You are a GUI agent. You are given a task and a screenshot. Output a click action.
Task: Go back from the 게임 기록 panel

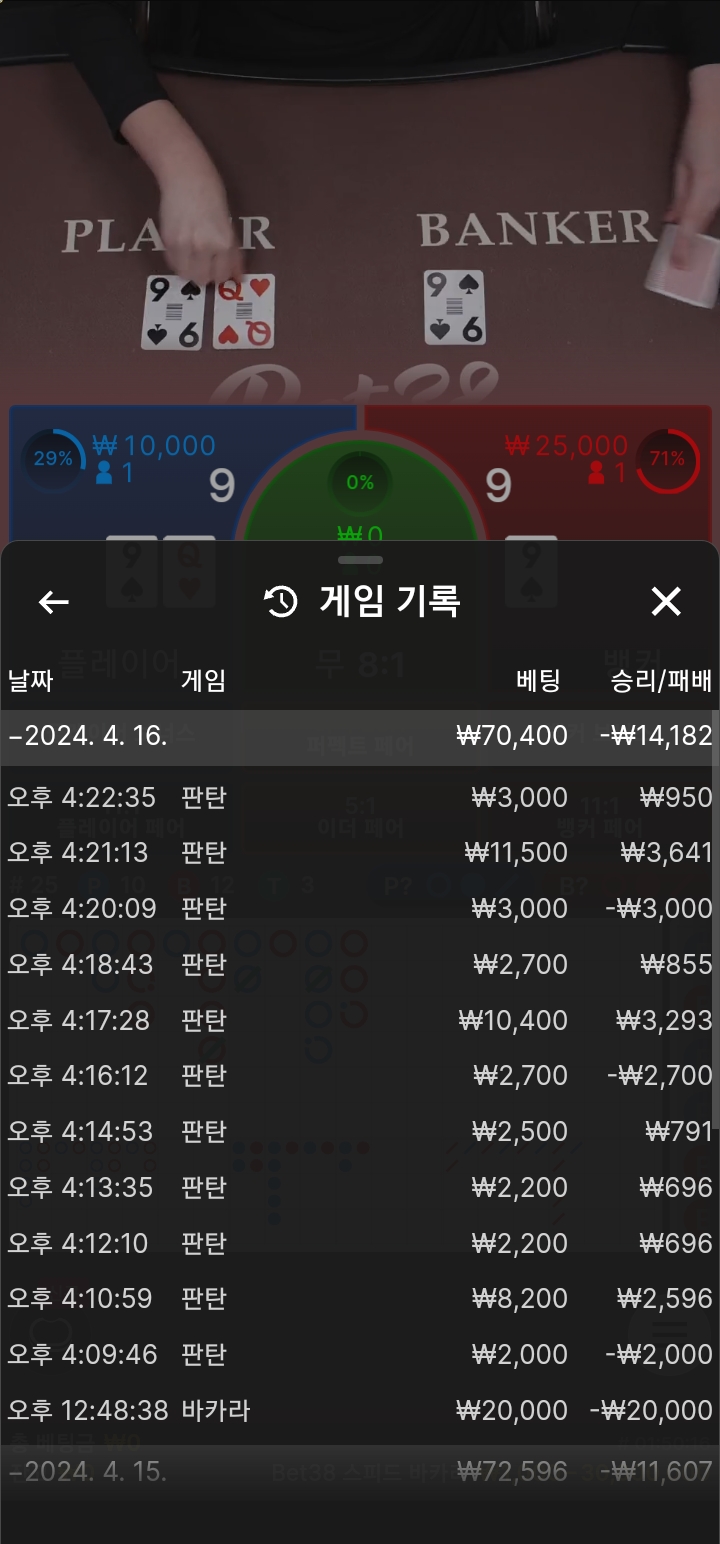coord(54,601)
